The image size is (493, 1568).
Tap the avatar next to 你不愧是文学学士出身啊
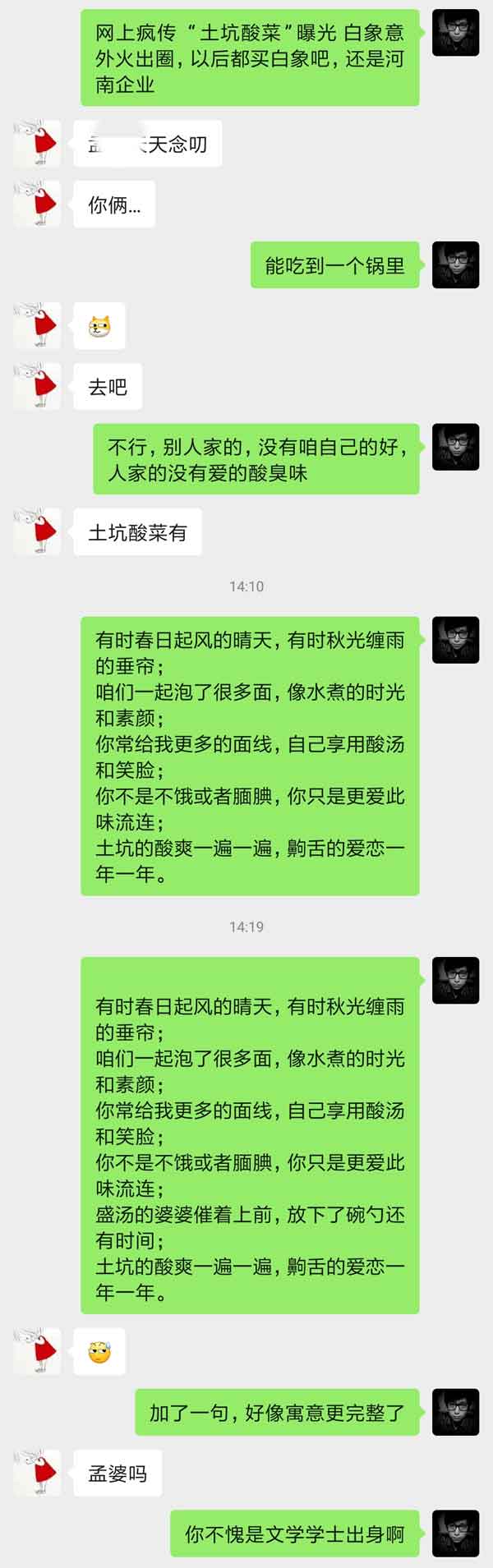point(455,1534)
